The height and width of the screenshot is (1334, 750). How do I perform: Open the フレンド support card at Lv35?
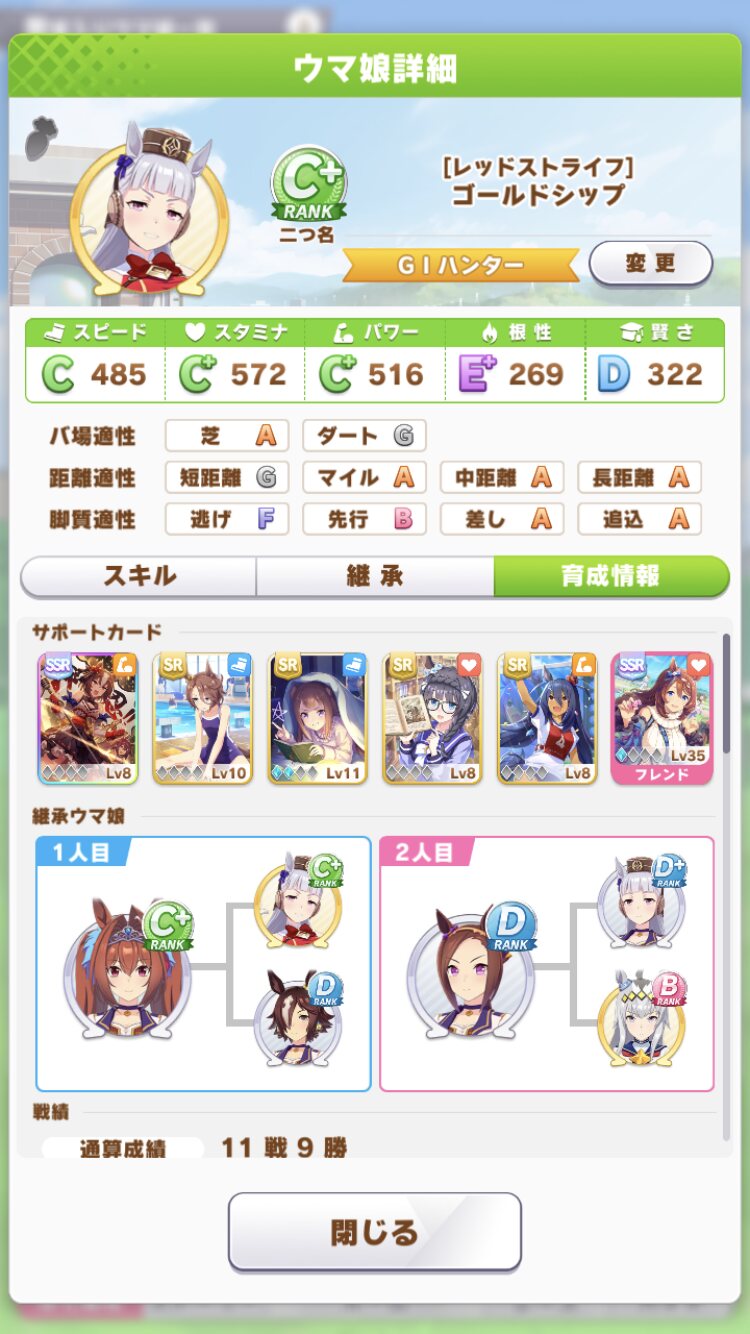pyautogui.click(x=662, y=718)
